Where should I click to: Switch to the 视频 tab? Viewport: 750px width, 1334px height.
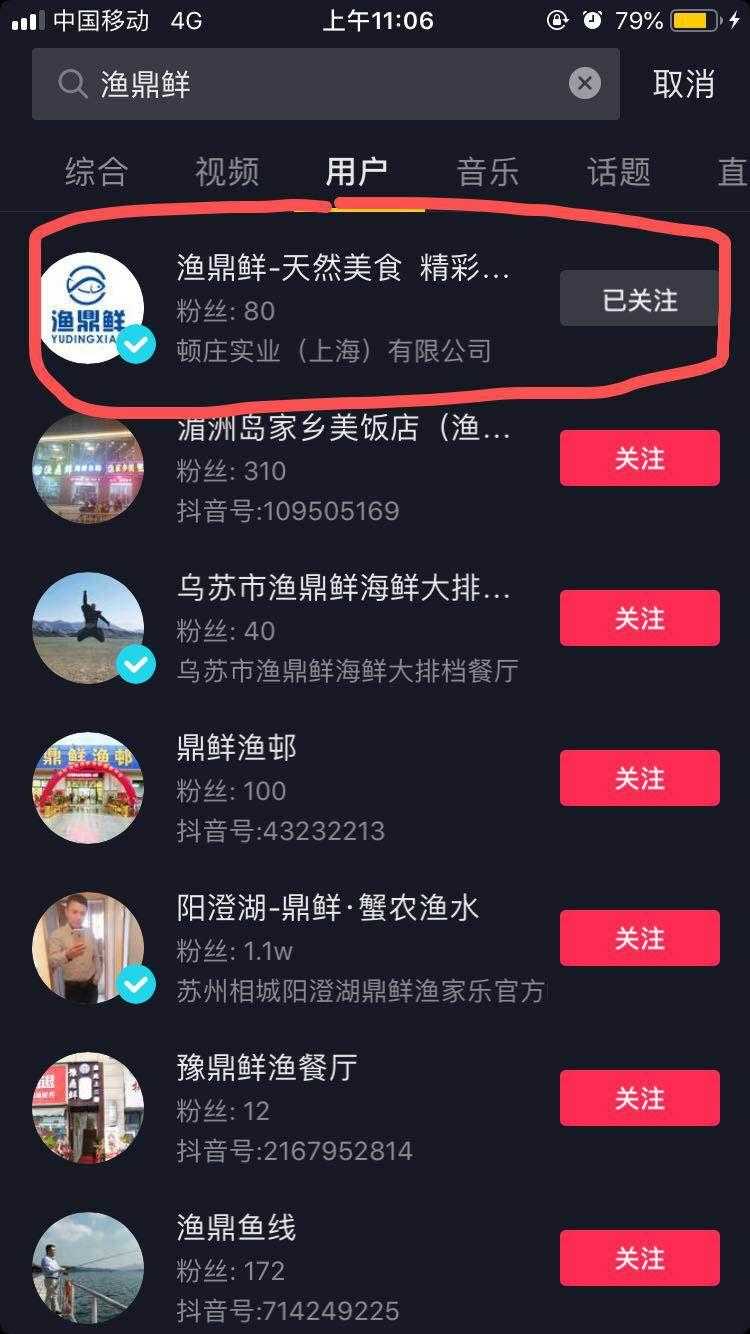tap(227, 172)
